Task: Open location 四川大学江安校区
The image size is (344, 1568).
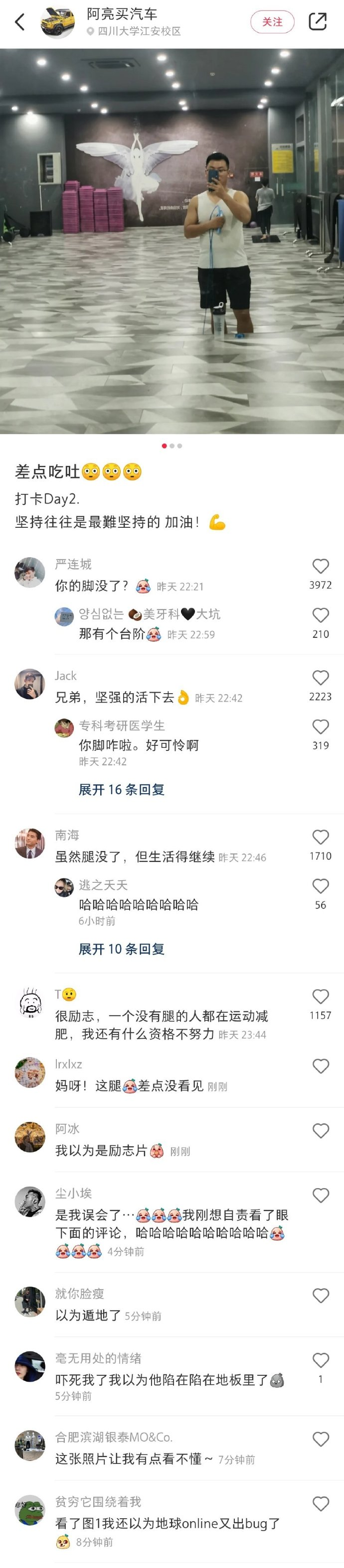Action: 139,31
